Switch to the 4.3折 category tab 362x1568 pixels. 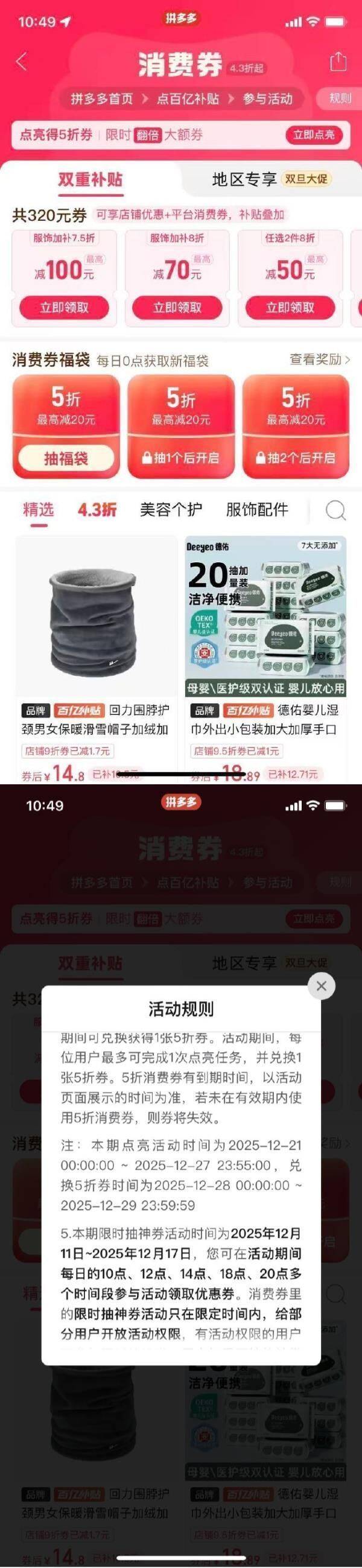pos(97,509)
